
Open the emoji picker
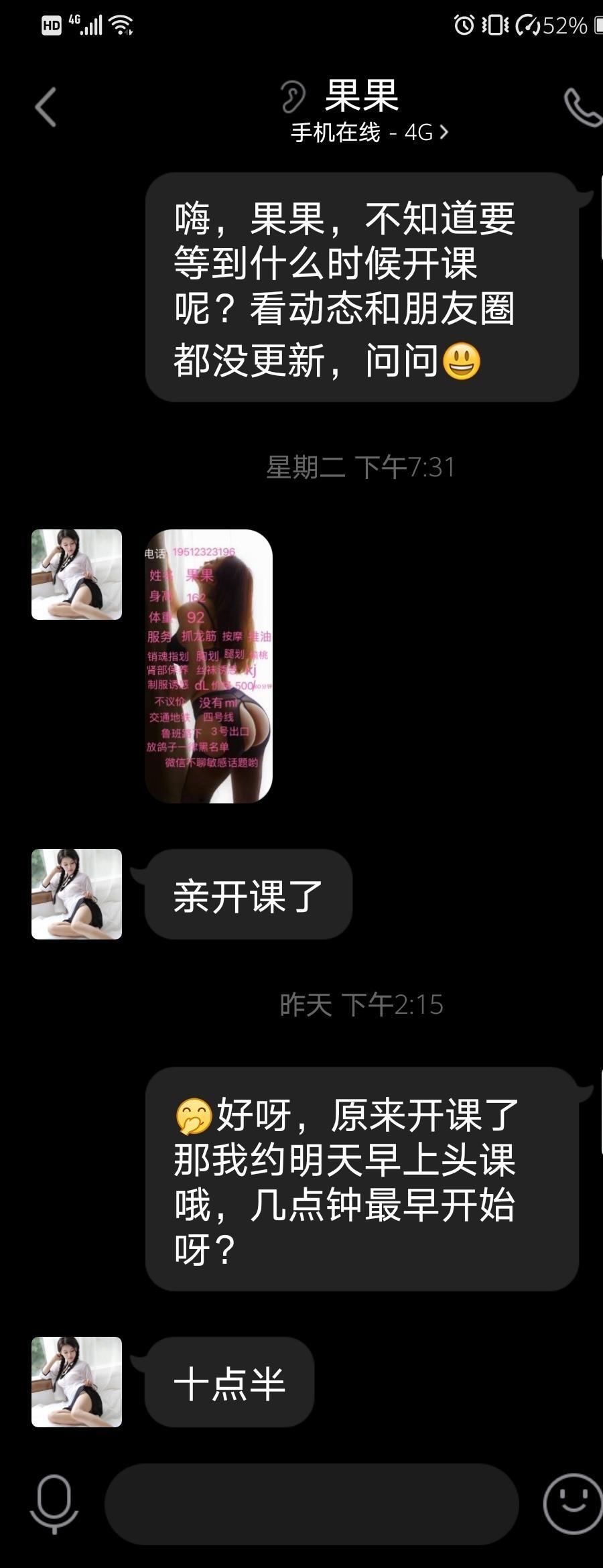572,1504
